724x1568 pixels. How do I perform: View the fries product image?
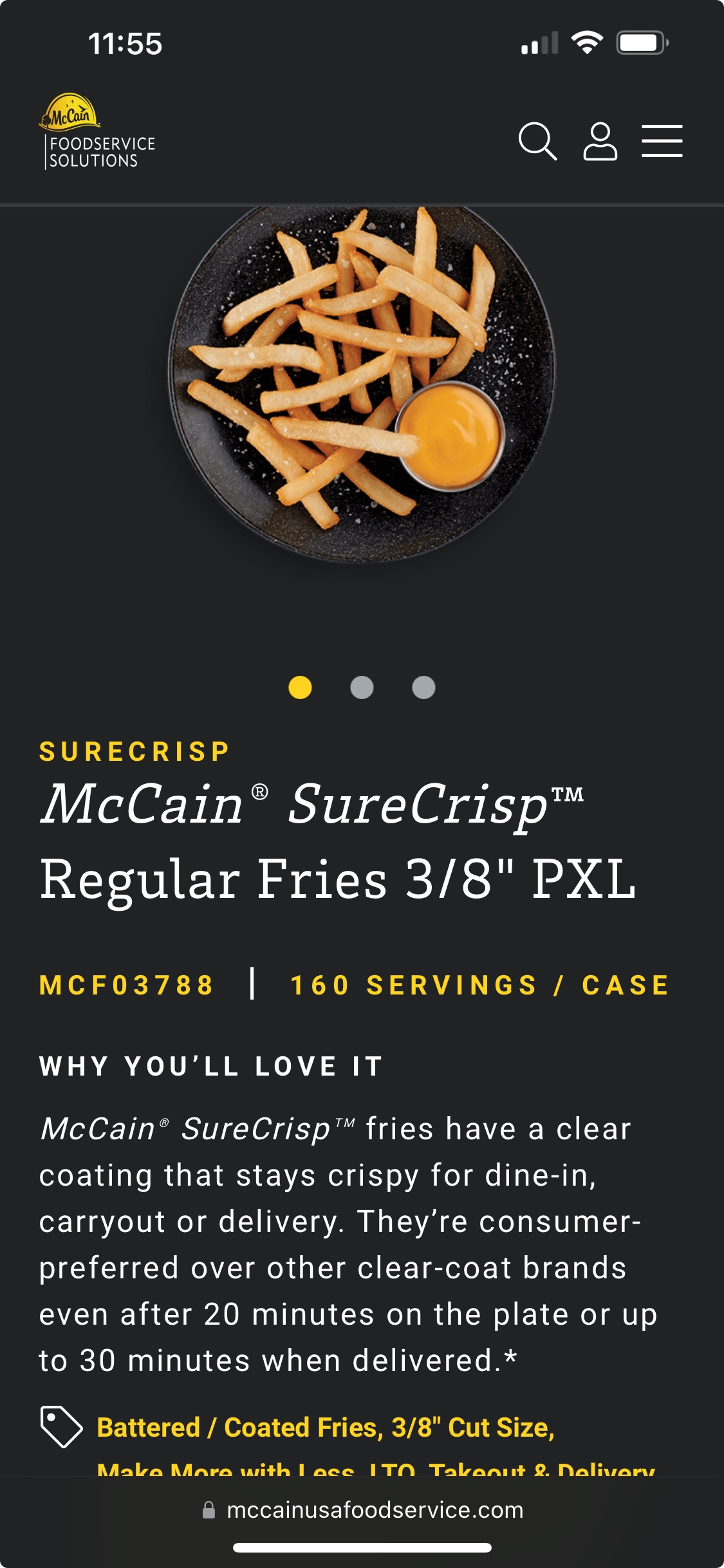point(362,383)
